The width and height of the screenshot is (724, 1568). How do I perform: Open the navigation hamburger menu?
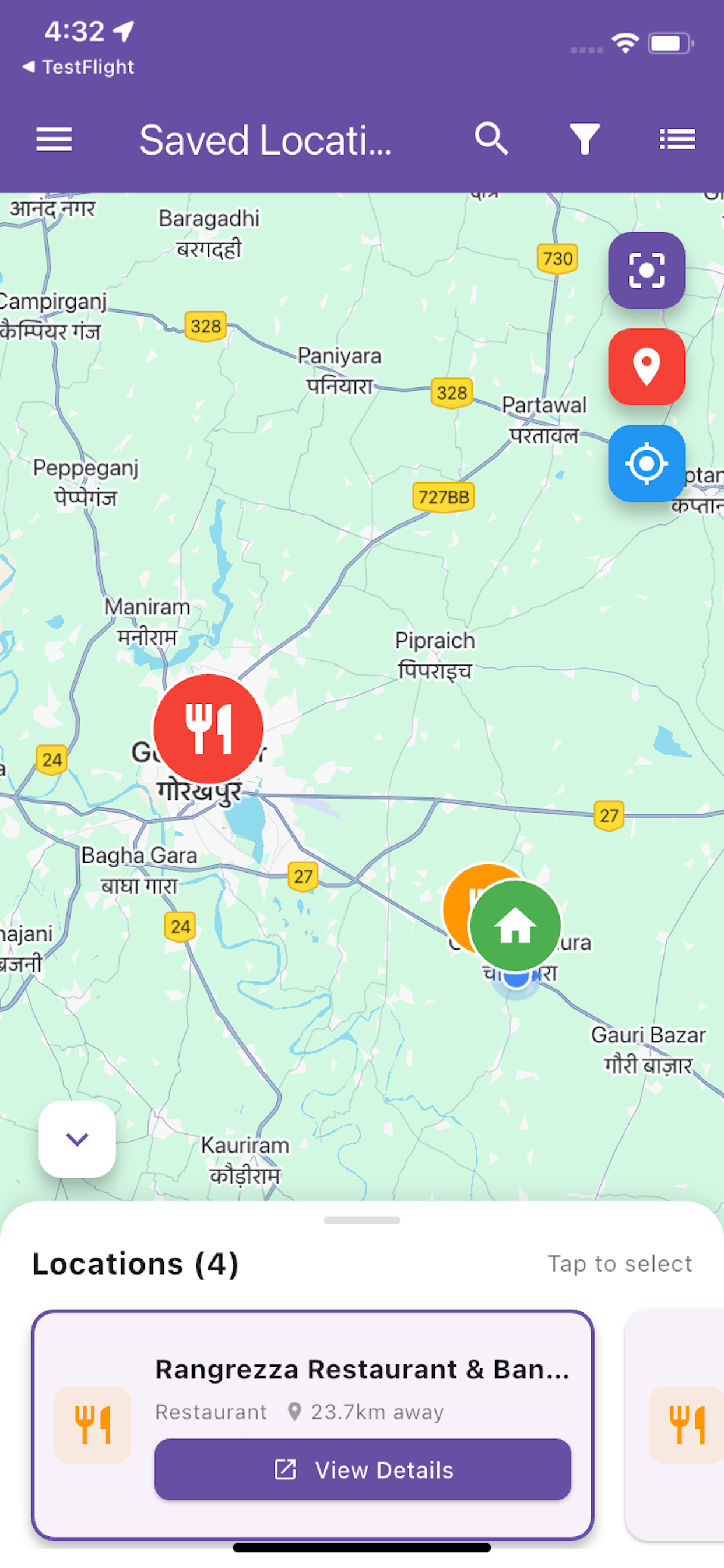point(54,139)
